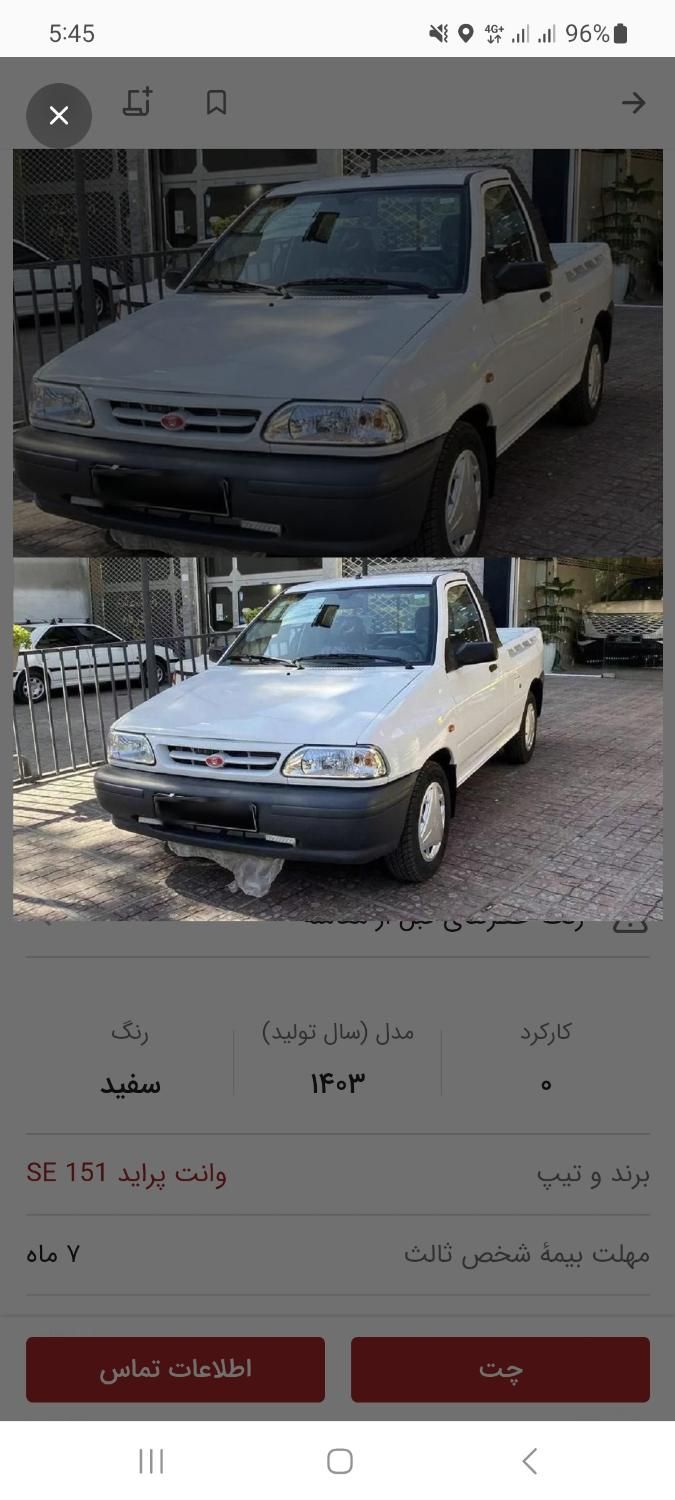Tap the اطلاعات تماس contact info button
The image size is (675, 1500).
[175, 1369]
